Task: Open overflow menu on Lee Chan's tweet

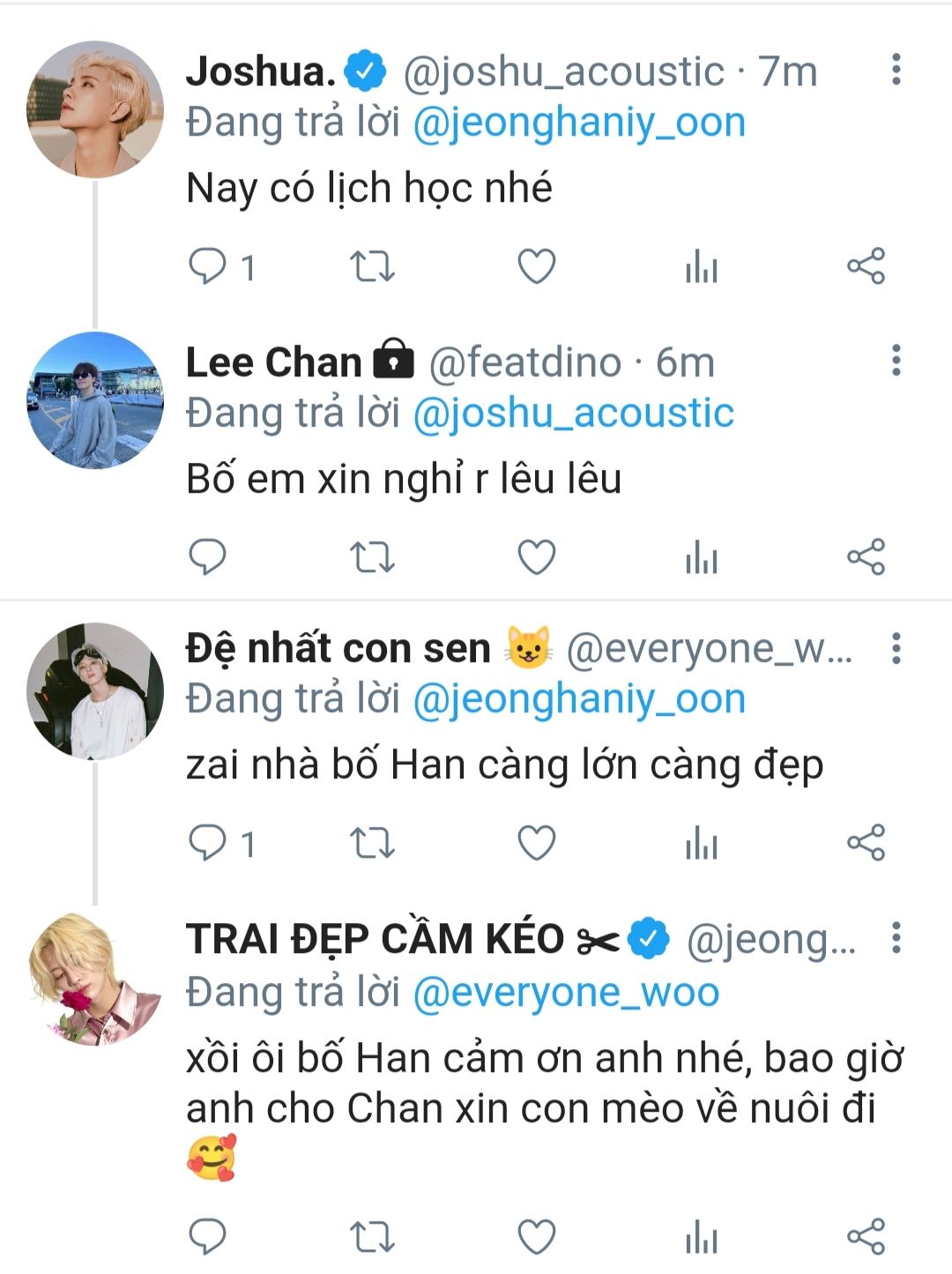Action: pos(896,361)
